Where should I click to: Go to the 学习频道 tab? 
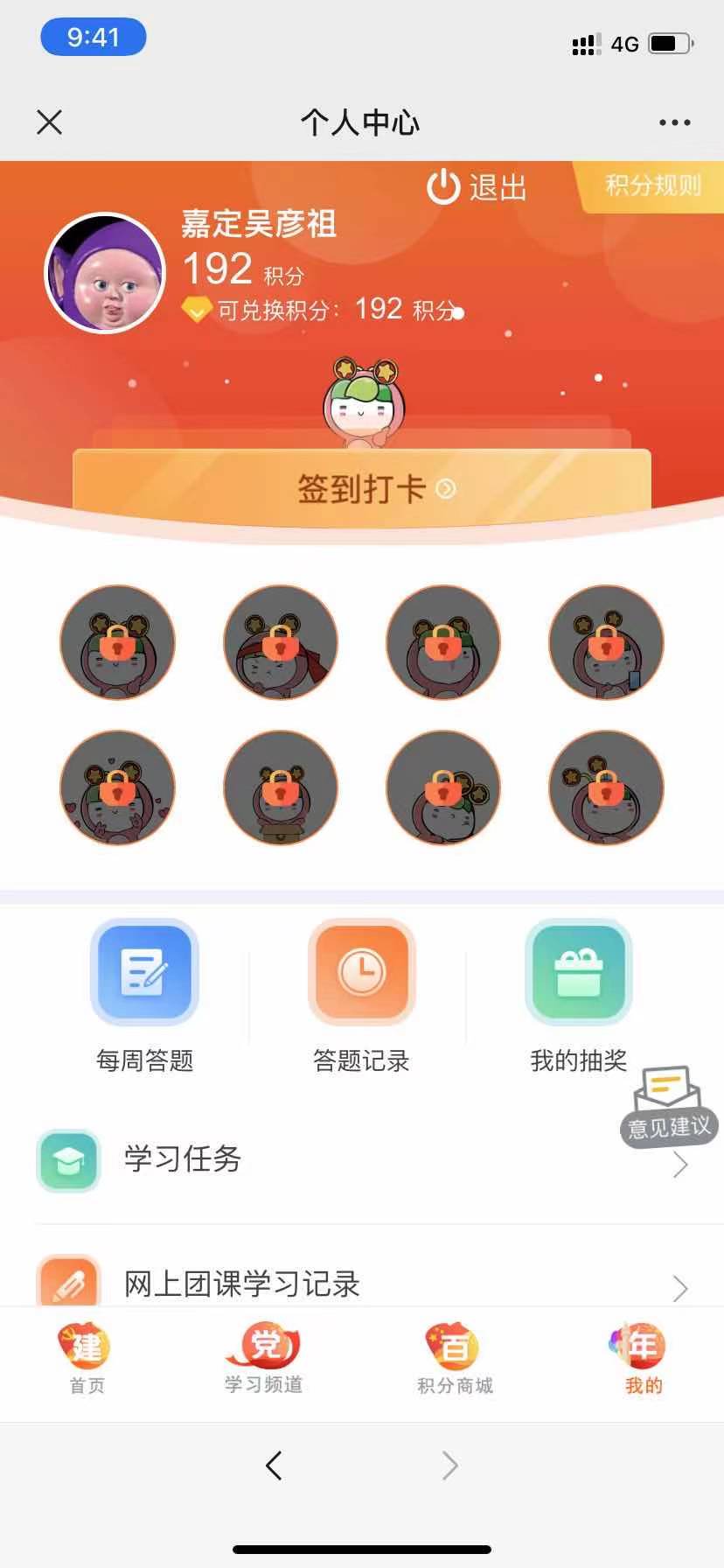point(264,1359)
